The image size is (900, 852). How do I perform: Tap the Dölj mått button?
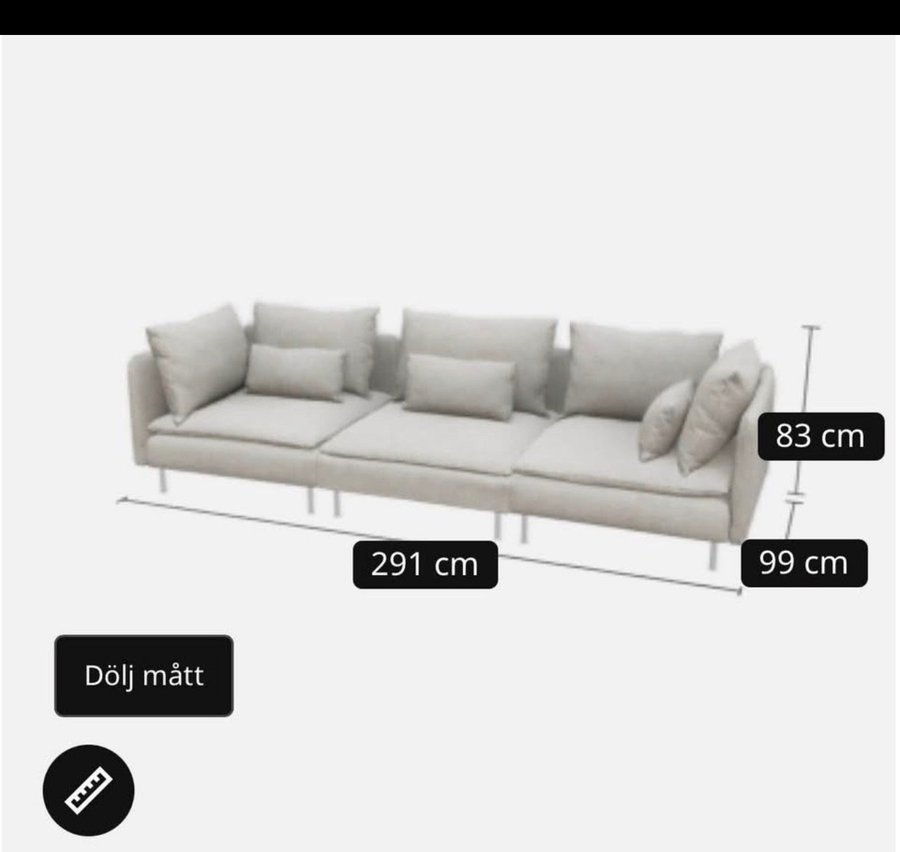click(x=144, y=675)
